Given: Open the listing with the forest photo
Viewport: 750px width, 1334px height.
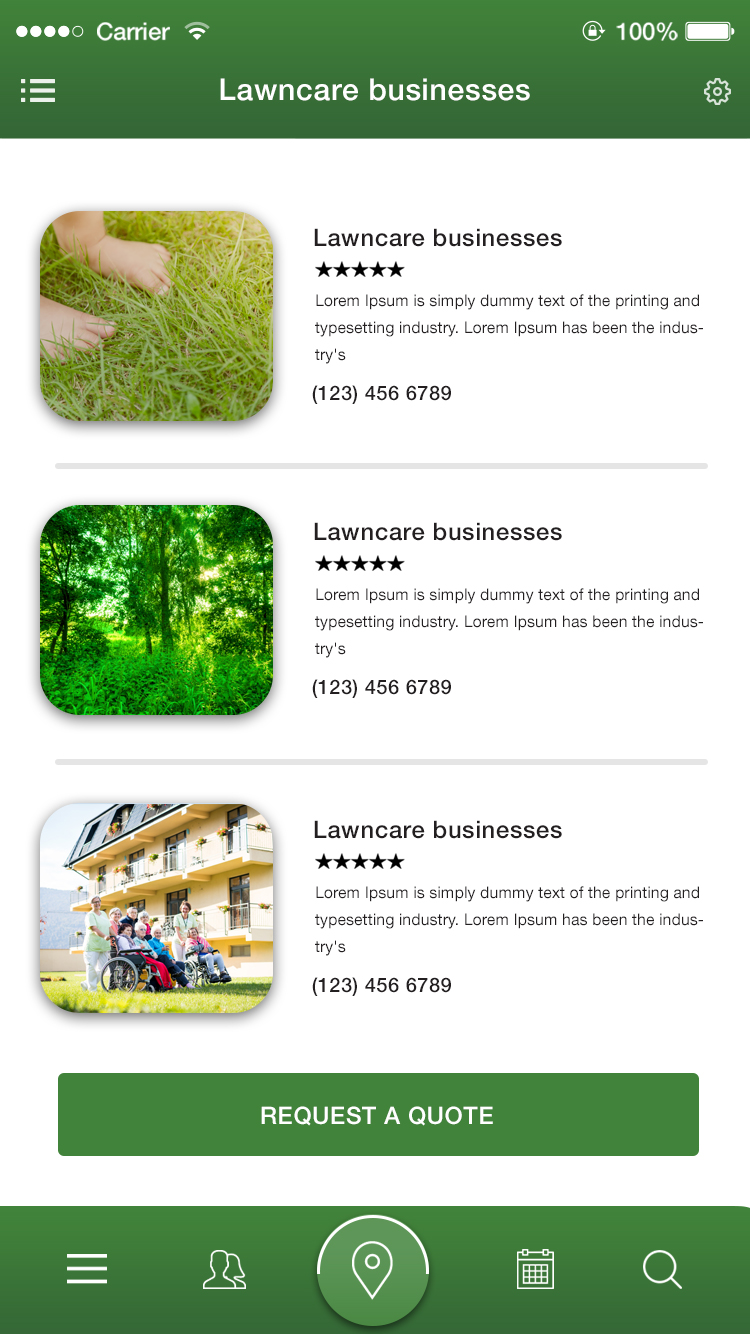Looking at the screenshot, I should pos(157,610).
